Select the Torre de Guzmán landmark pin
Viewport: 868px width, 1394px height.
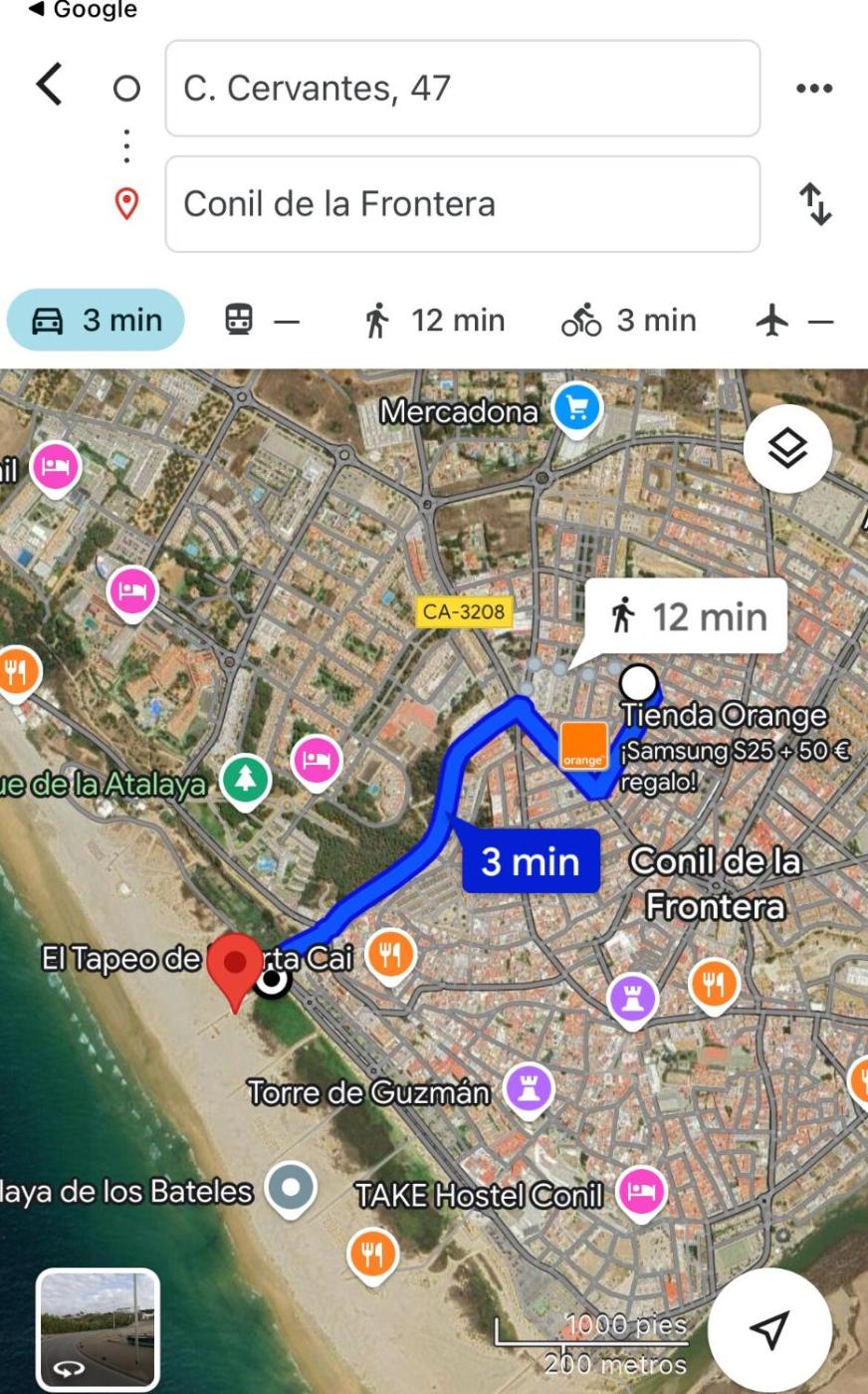pyautogui.click(x=528, y=1086)
